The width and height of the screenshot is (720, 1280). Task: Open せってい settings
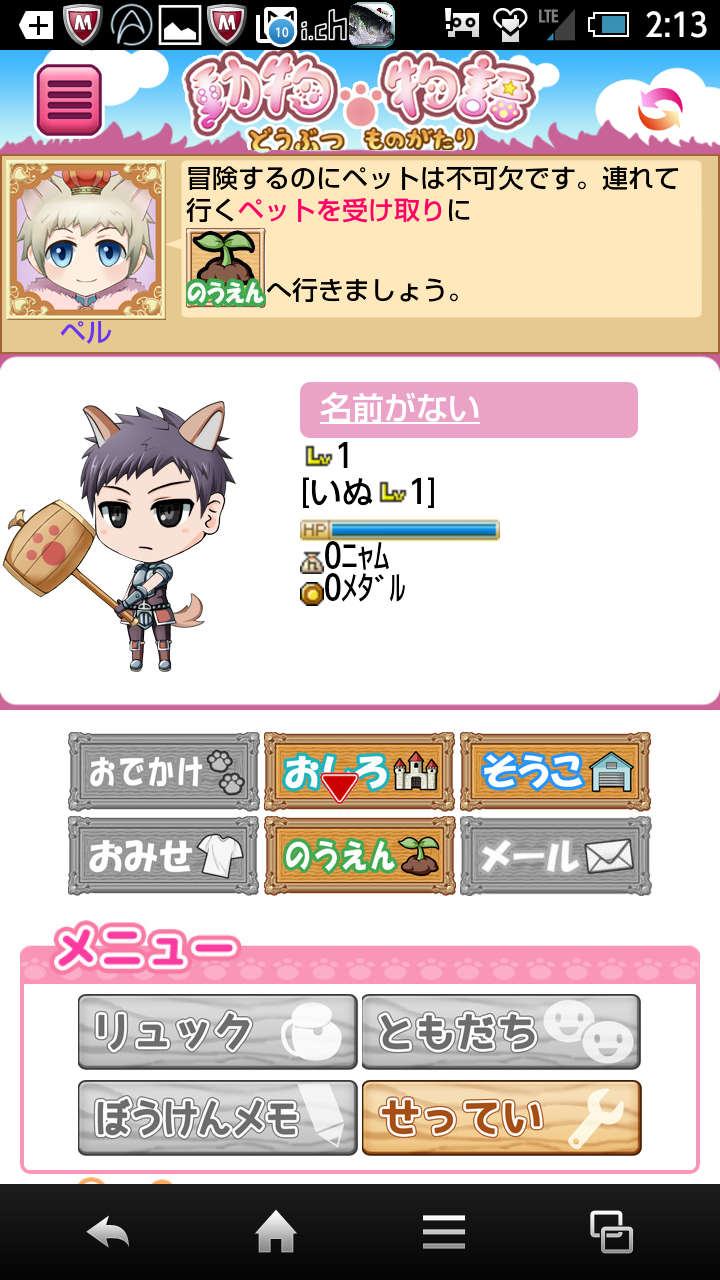click(501, 1118)
